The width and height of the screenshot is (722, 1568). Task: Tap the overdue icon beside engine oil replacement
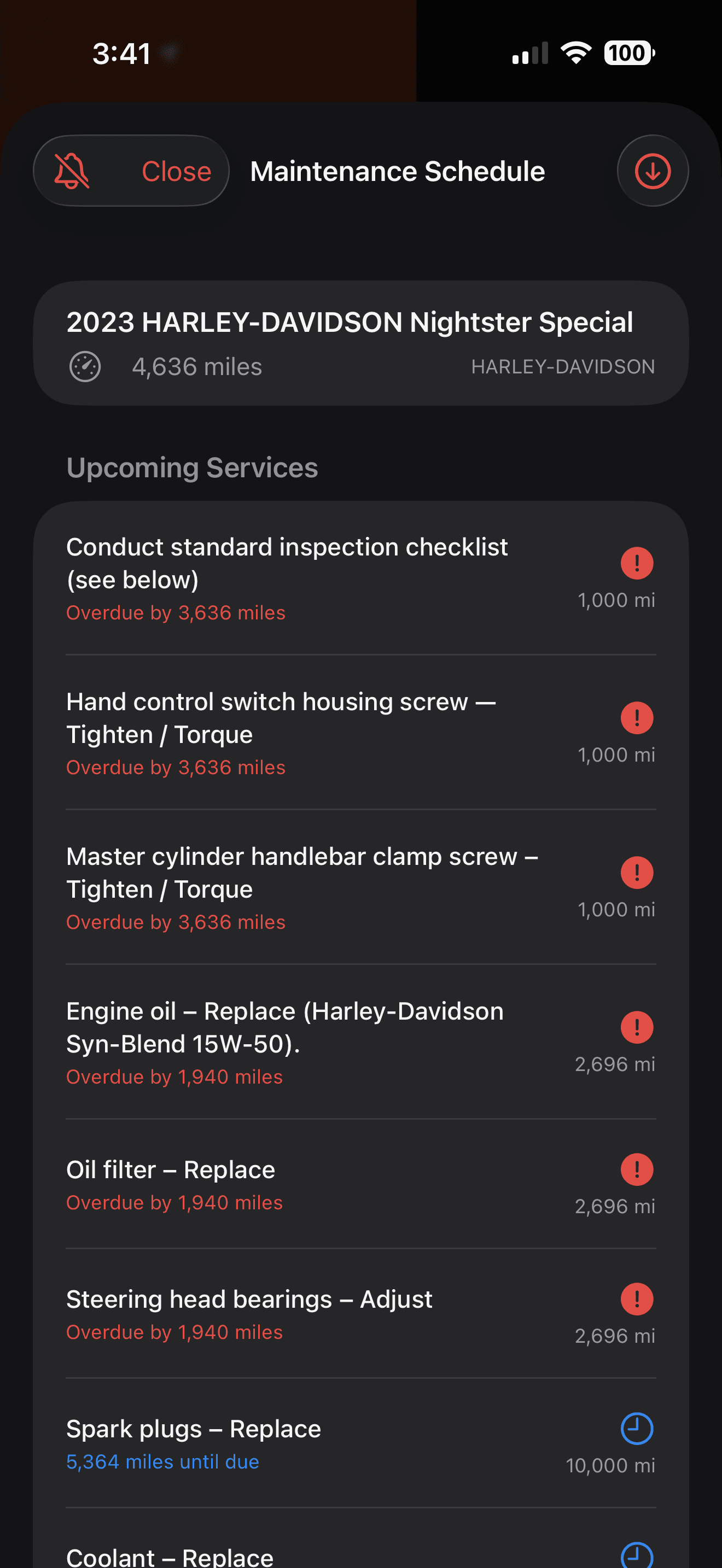(636, 1027)
